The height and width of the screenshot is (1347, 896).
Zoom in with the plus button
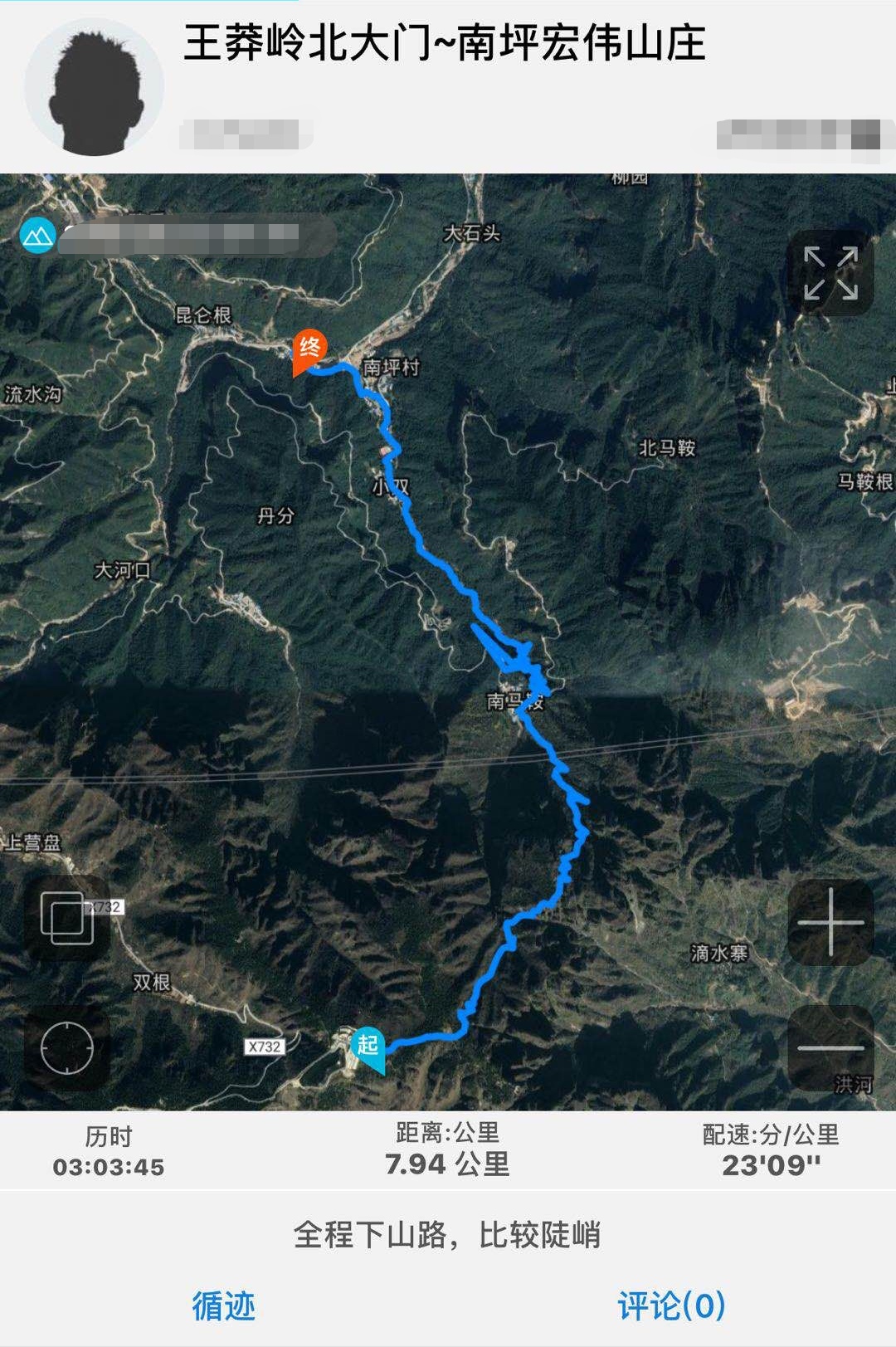pos(830,922)
